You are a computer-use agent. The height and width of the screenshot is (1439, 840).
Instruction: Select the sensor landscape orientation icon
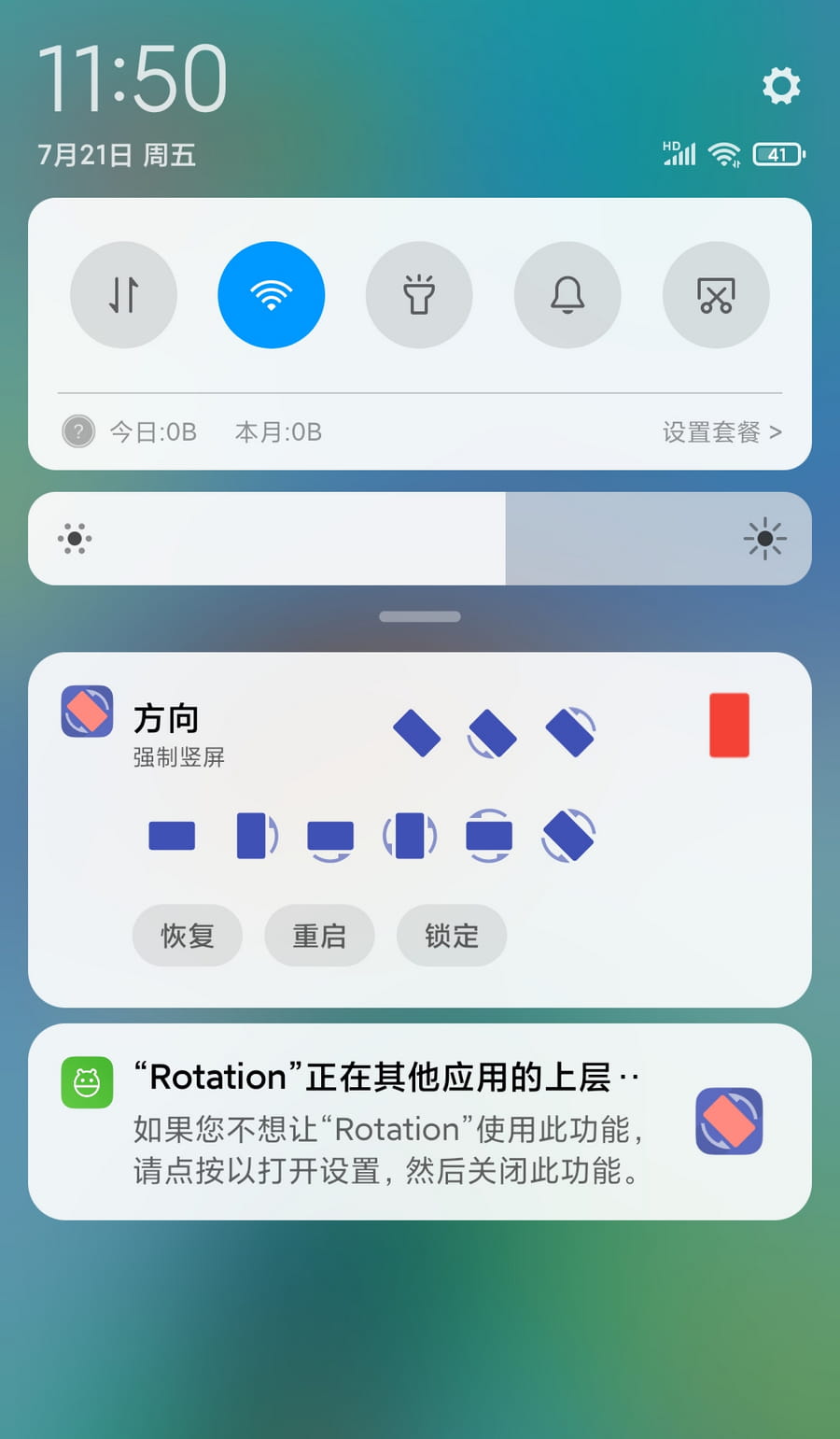click(488, 836)
